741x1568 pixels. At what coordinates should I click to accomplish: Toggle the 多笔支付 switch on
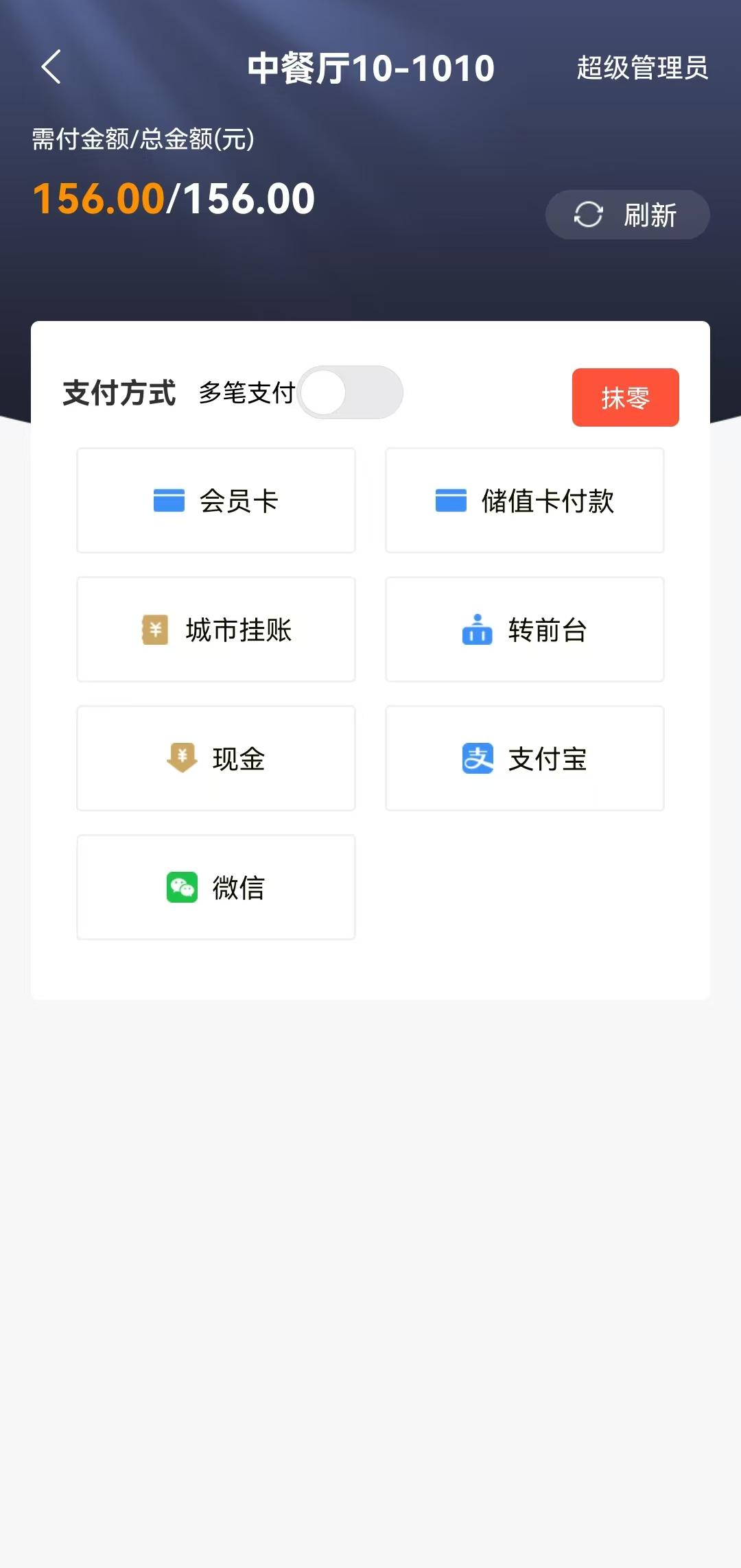tap(351, 392)
